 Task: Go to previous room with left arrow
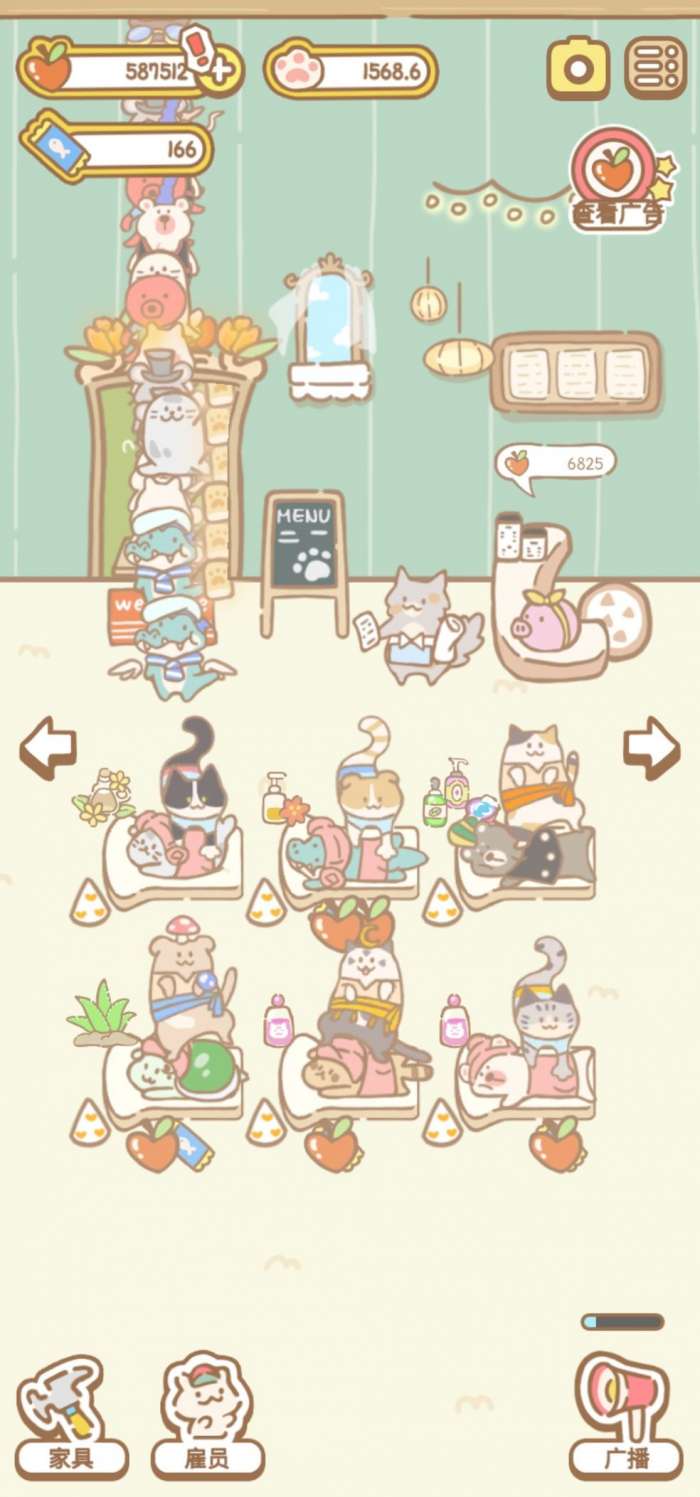click(48, 747)
